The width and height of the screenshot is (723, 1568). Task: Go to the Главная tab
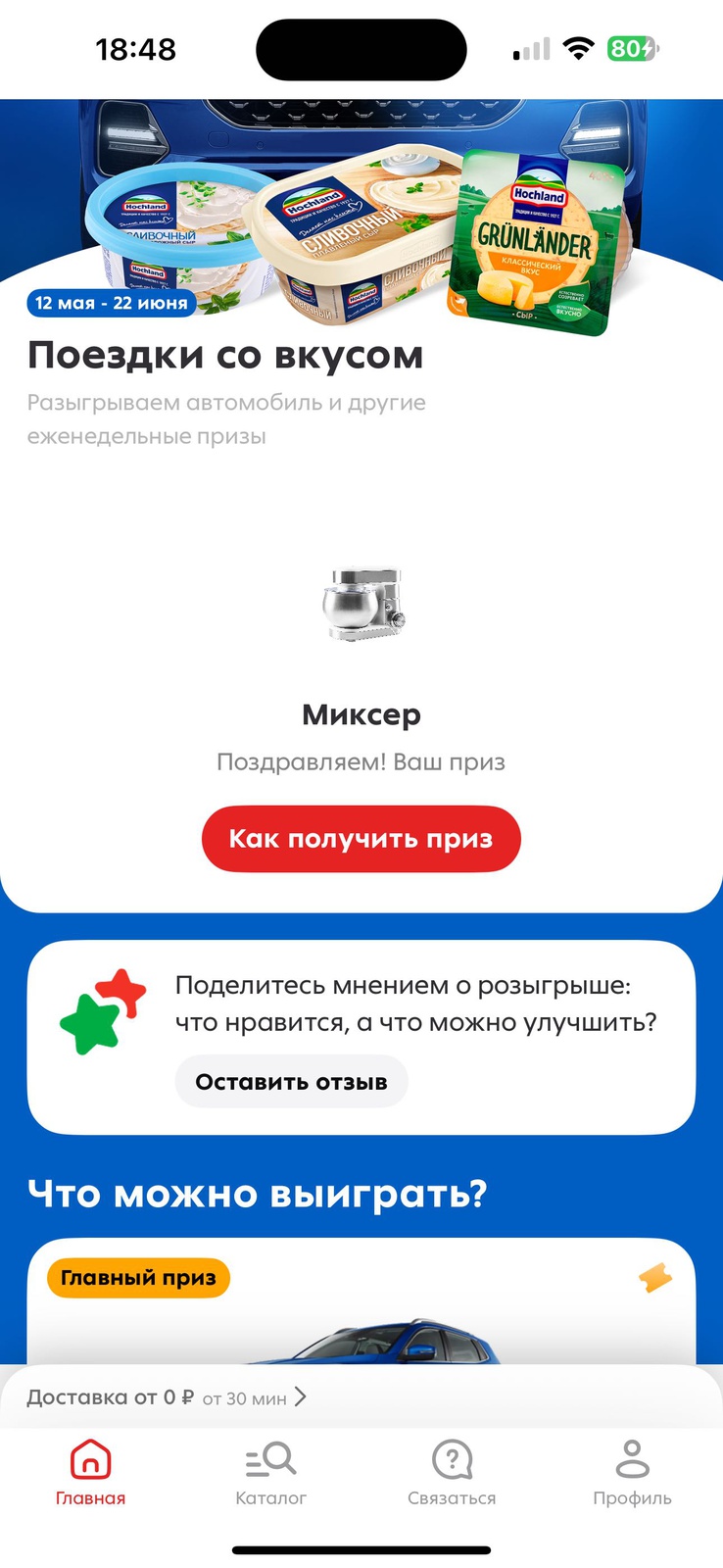90,1473
